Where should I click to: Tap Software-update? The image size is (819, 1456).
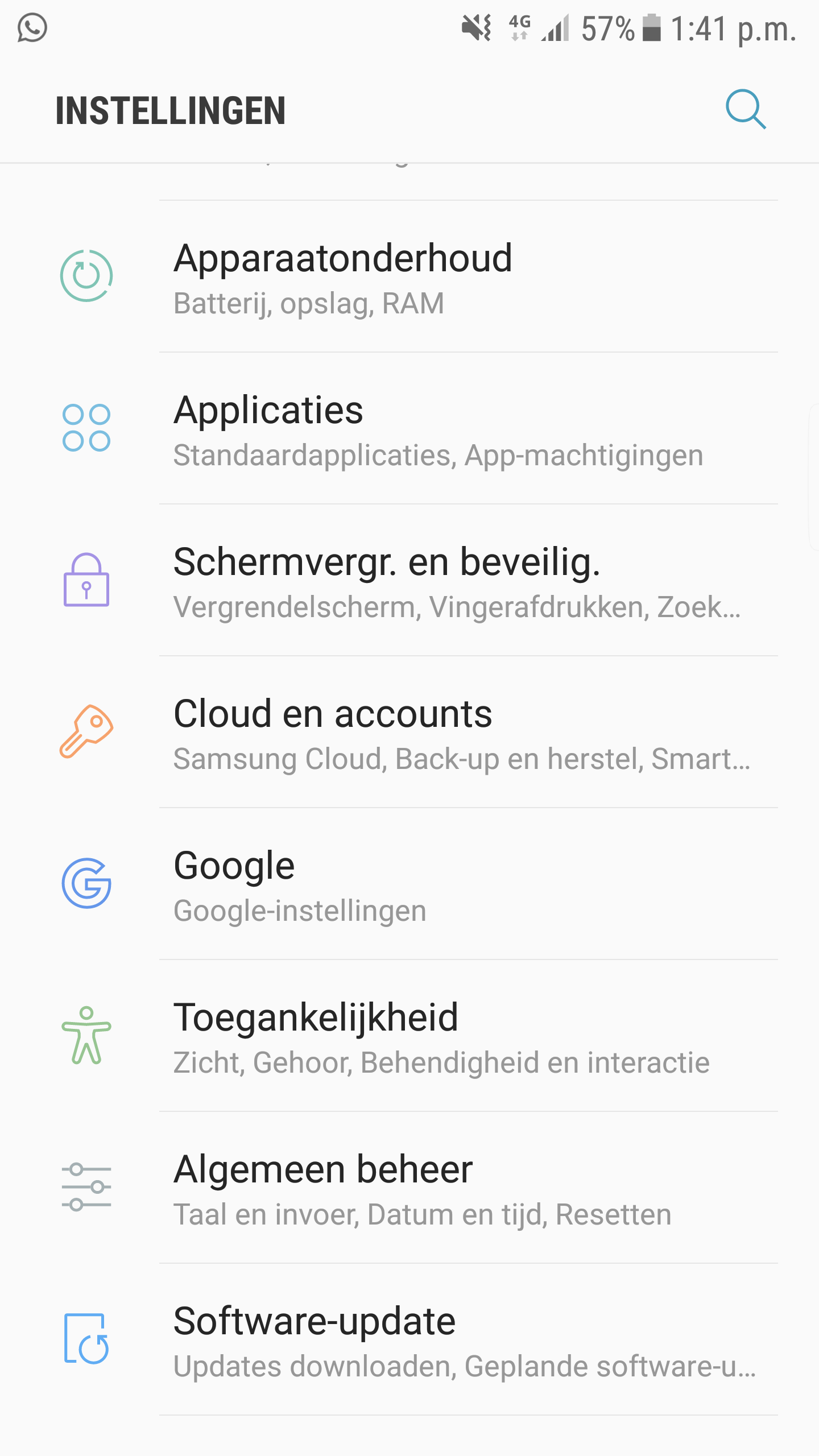(409, 1339)
